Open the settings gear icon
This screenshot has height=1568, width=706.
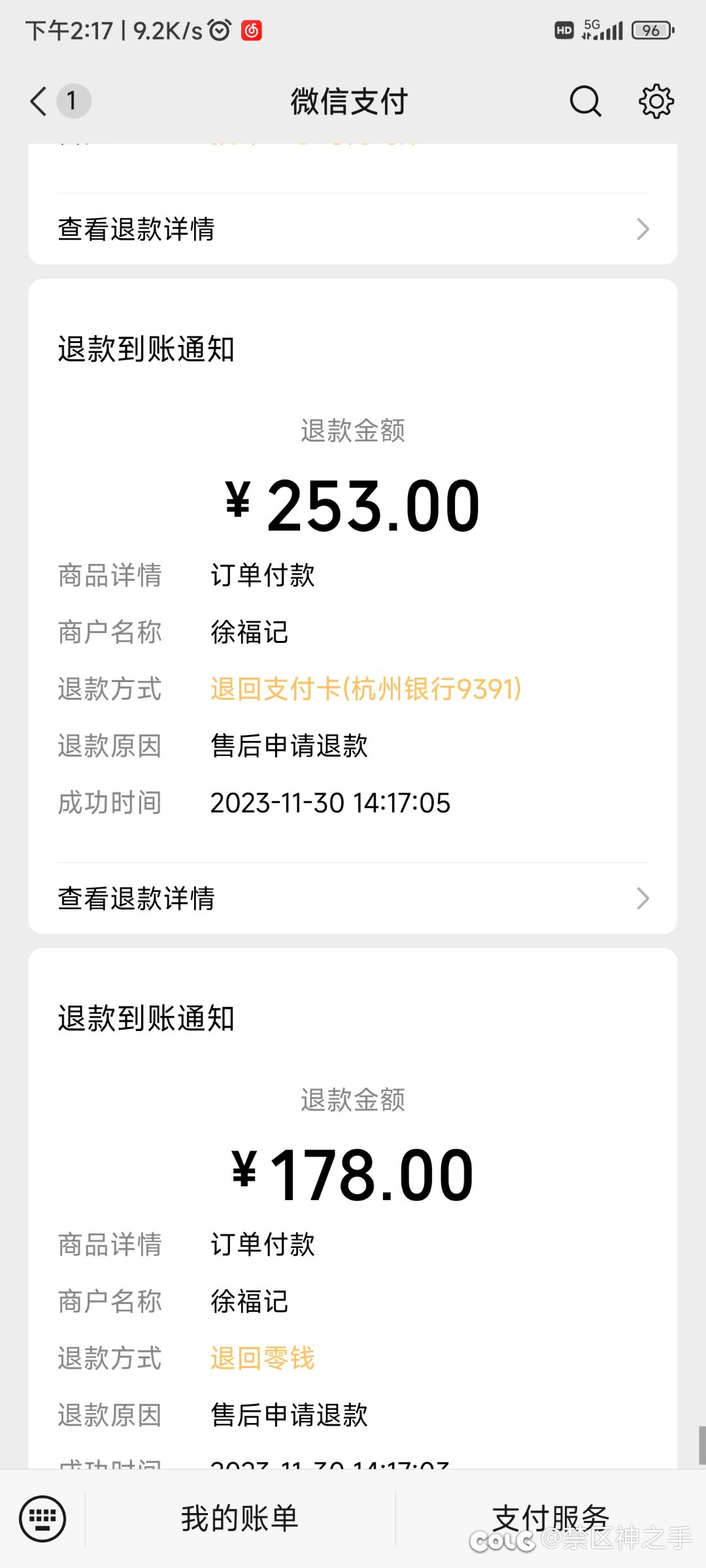pyautogui.click(x=656, y=101)
